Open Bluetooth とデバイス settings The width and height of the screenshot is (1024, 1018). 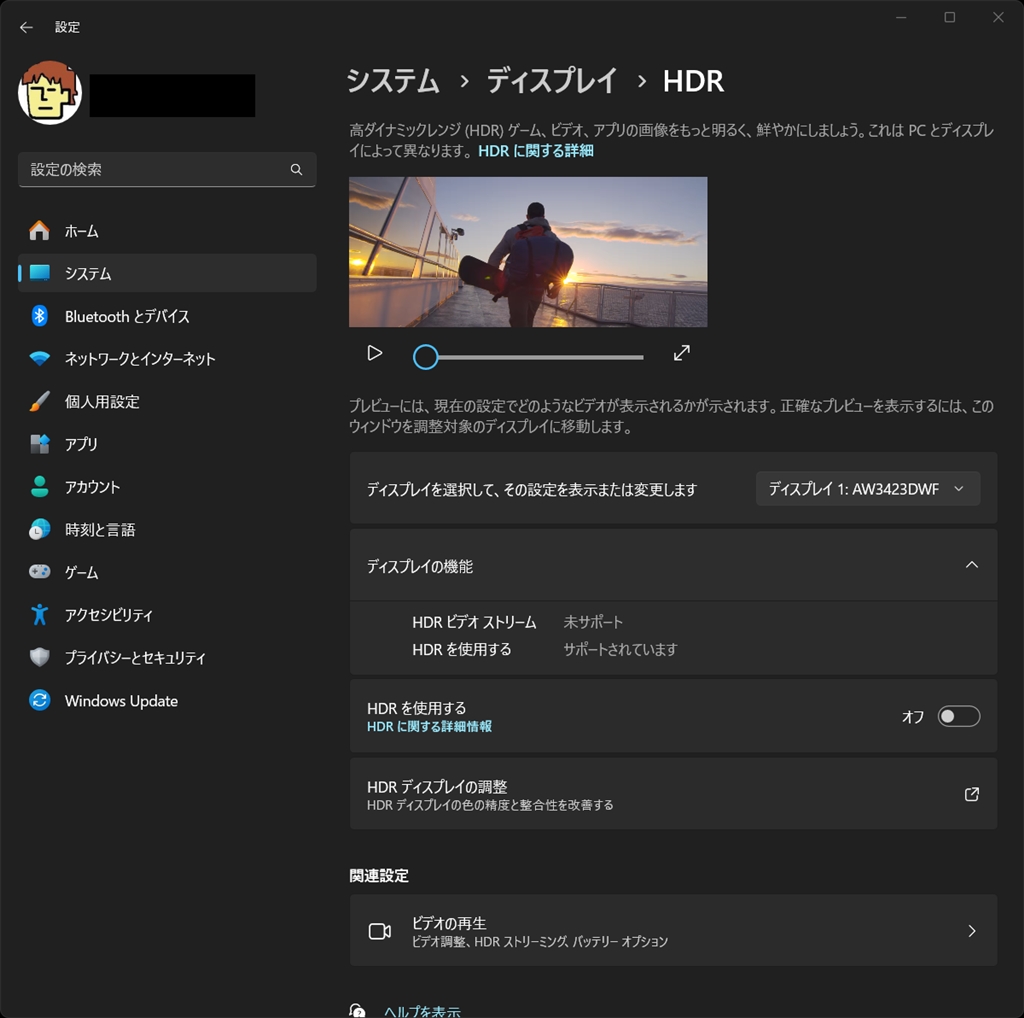127,316
